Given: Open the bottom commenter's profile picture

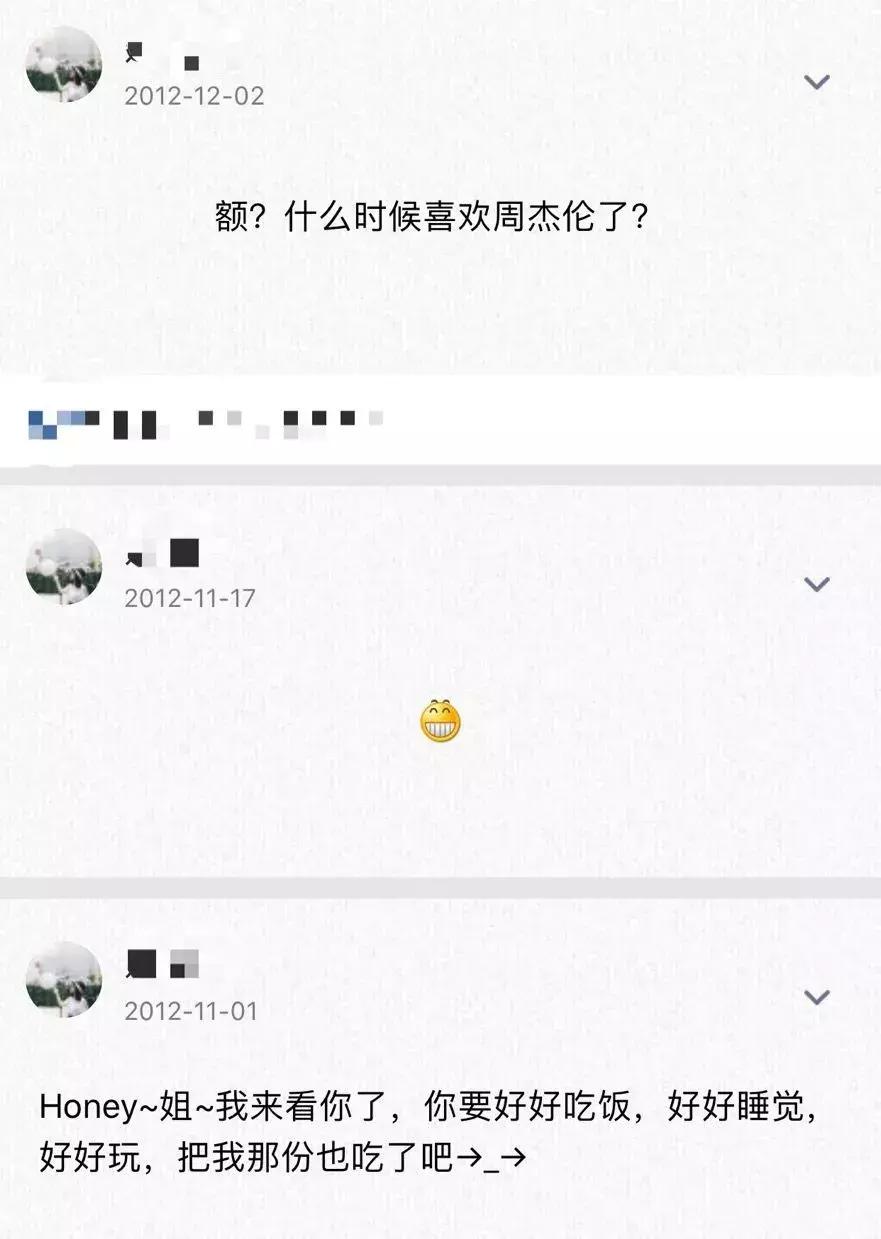Looking at the screenshot, I should pos(63,981).
